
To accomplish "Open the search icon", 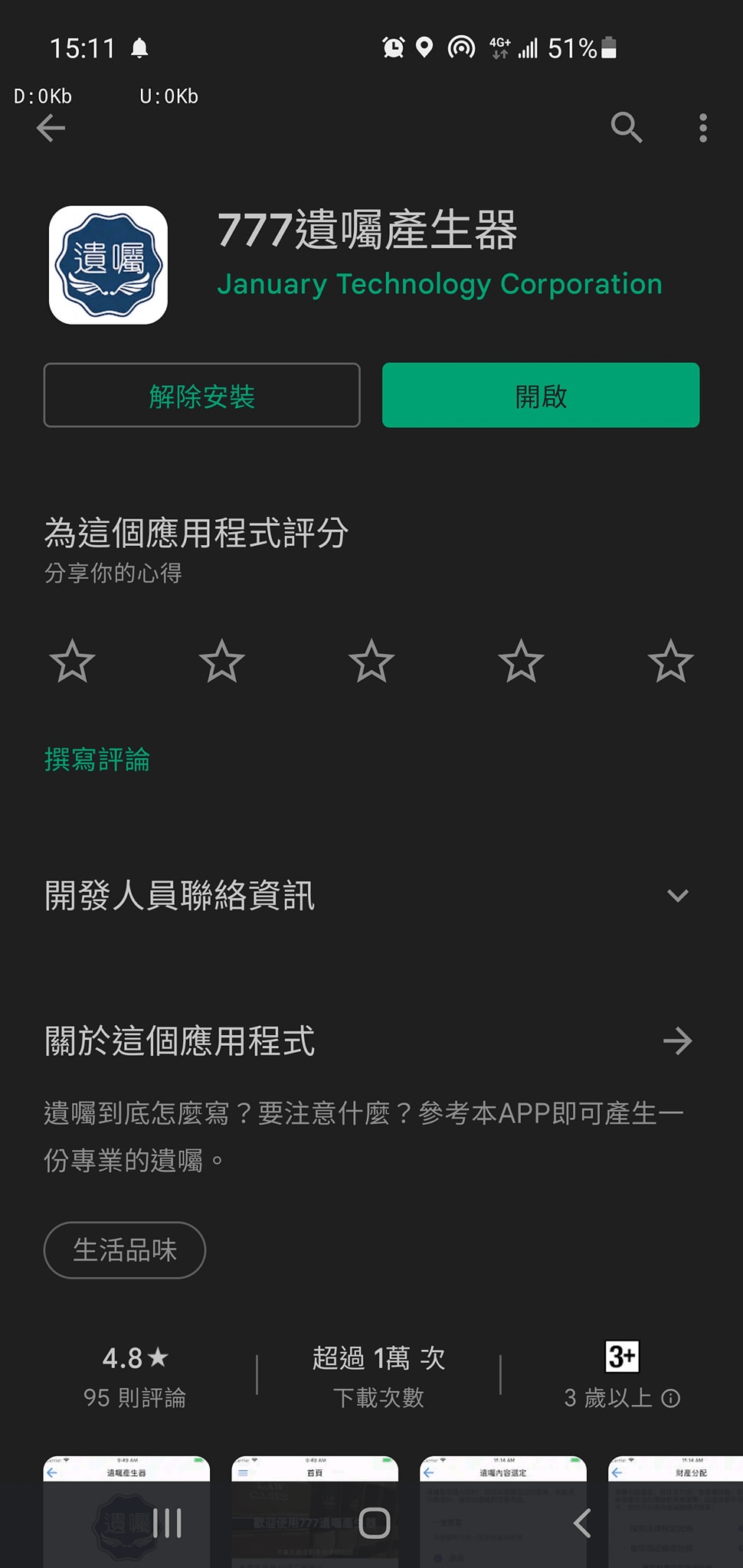I will pyautogui.click(x=626, y=127).
